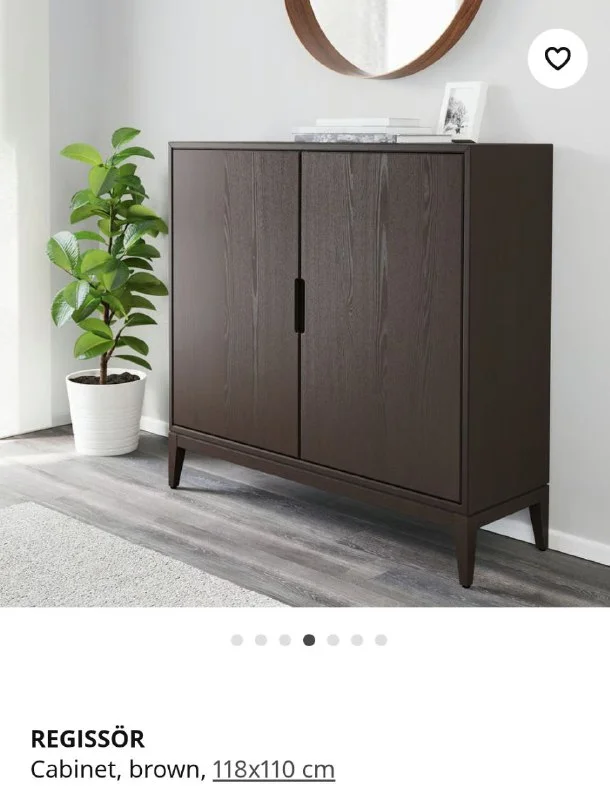Jump to the last image dot
610x800 pixels.
pyautogui.click(x=381, y=640)
